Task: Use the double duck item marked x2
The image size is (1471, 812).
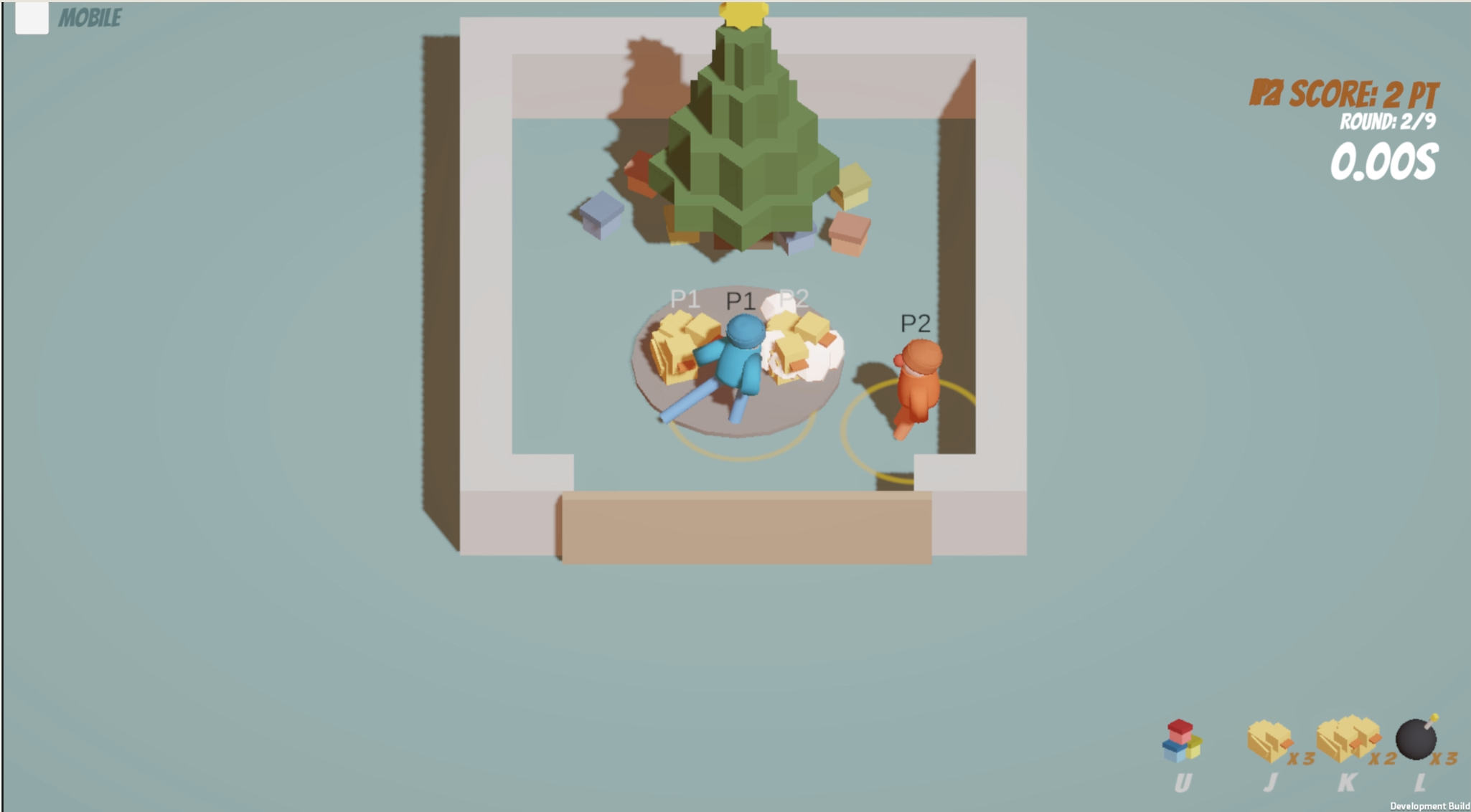Action: [x=1348, y=739]
